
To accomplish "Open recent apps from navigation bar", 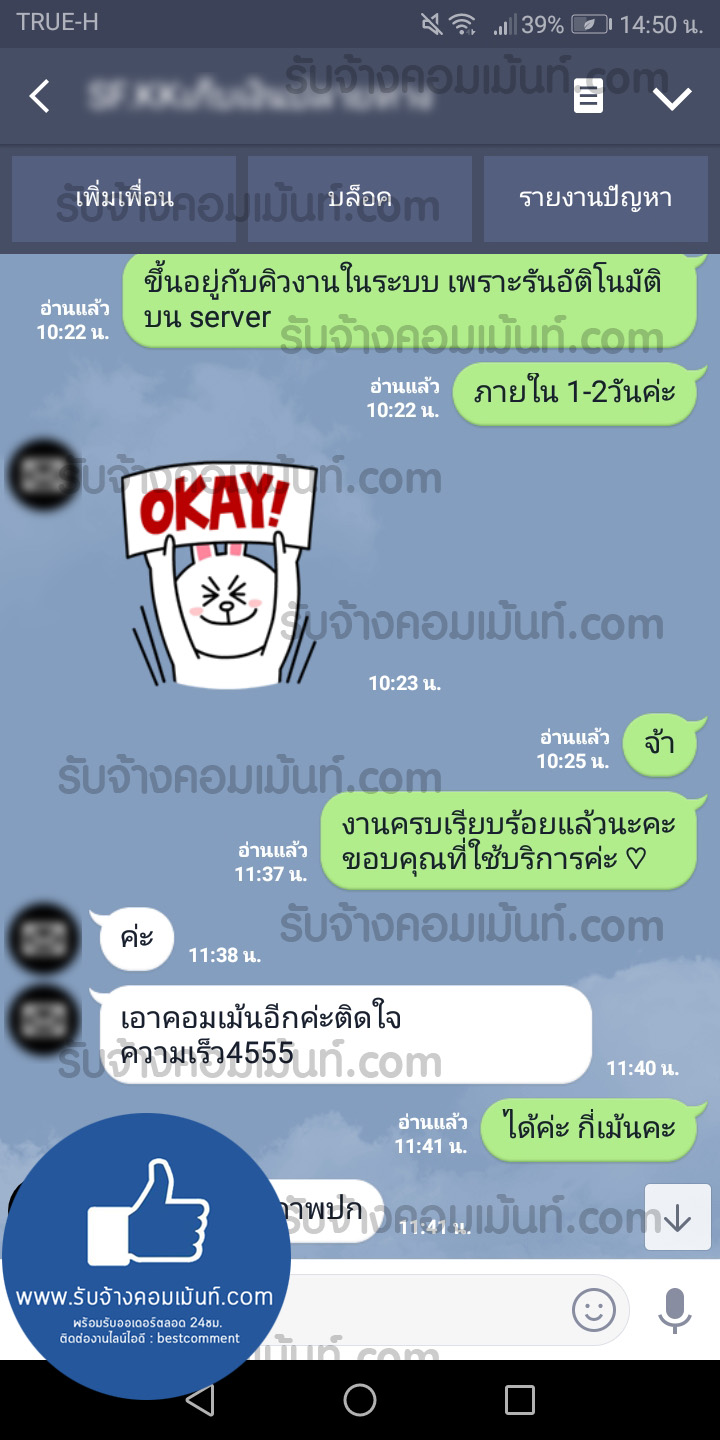I will pos(520,1400).
